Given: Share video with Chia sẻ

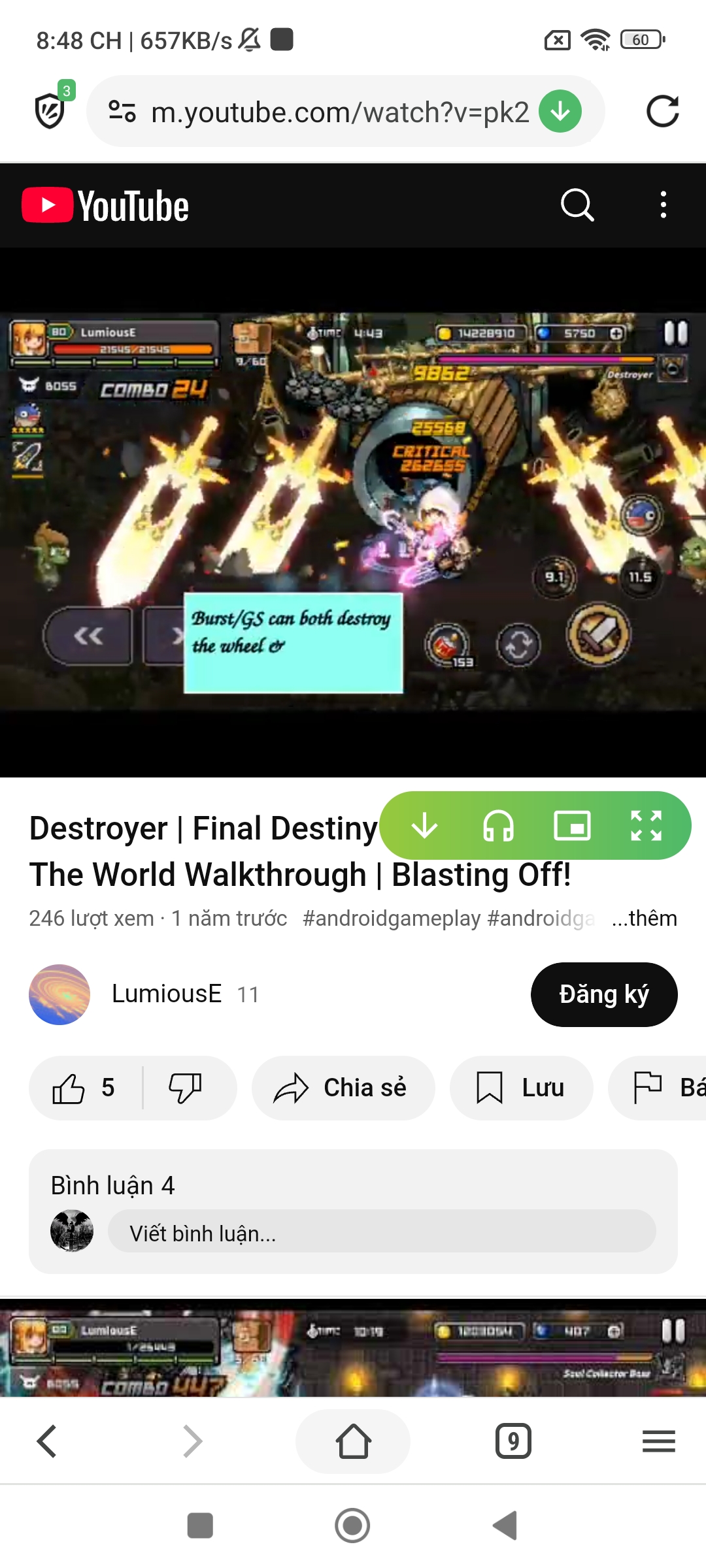Looking at the screenshot, I should click(x=343, y=1088).
